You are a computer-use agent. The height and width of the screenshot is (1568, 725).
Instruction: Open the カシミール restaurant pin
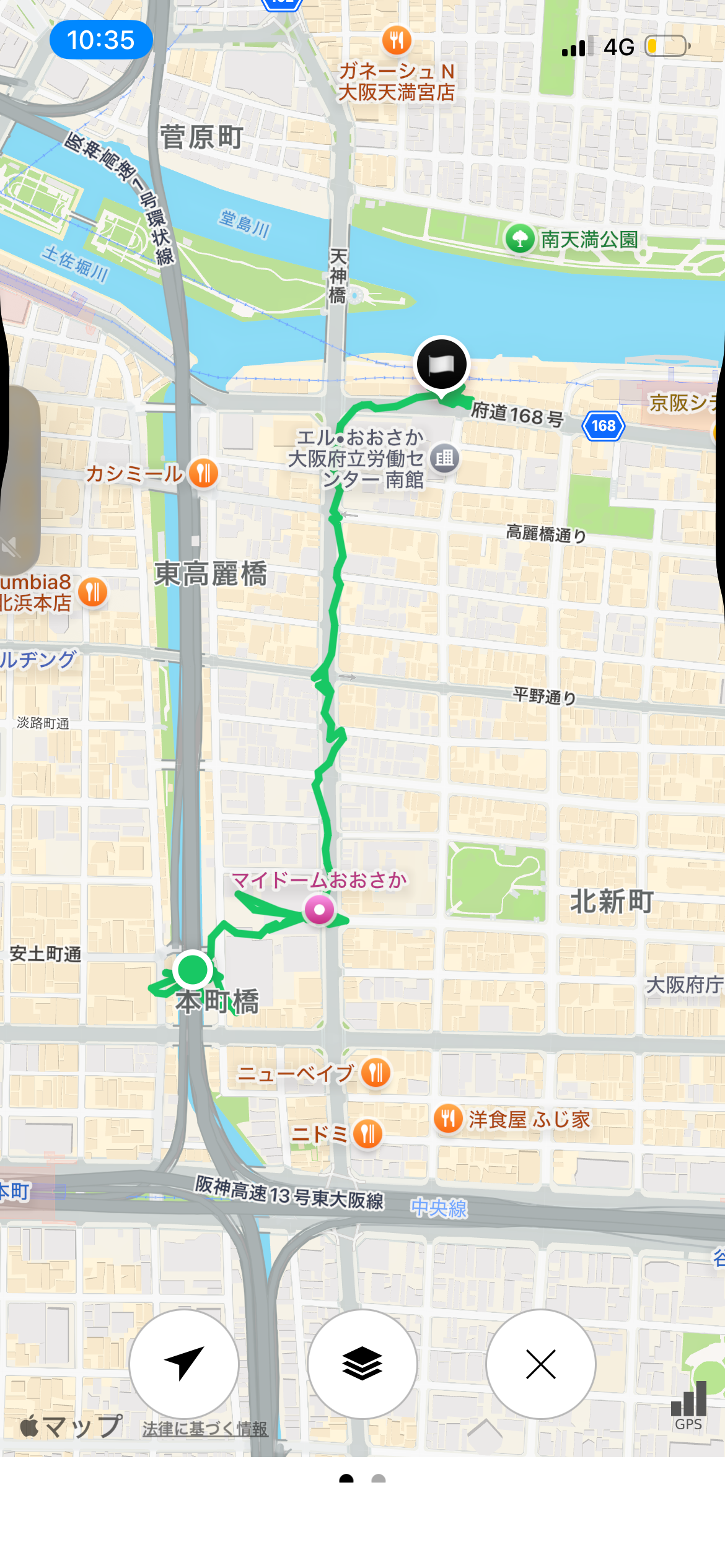tap(203, 474)
